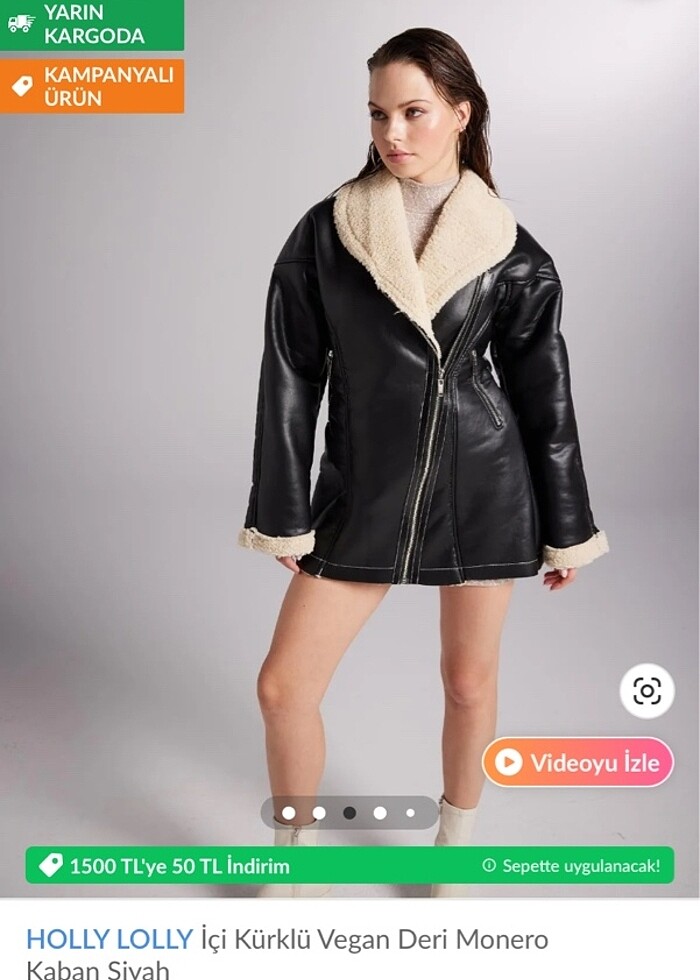Open the HOLLY LOLLY brand page

(x=109, y=939)
